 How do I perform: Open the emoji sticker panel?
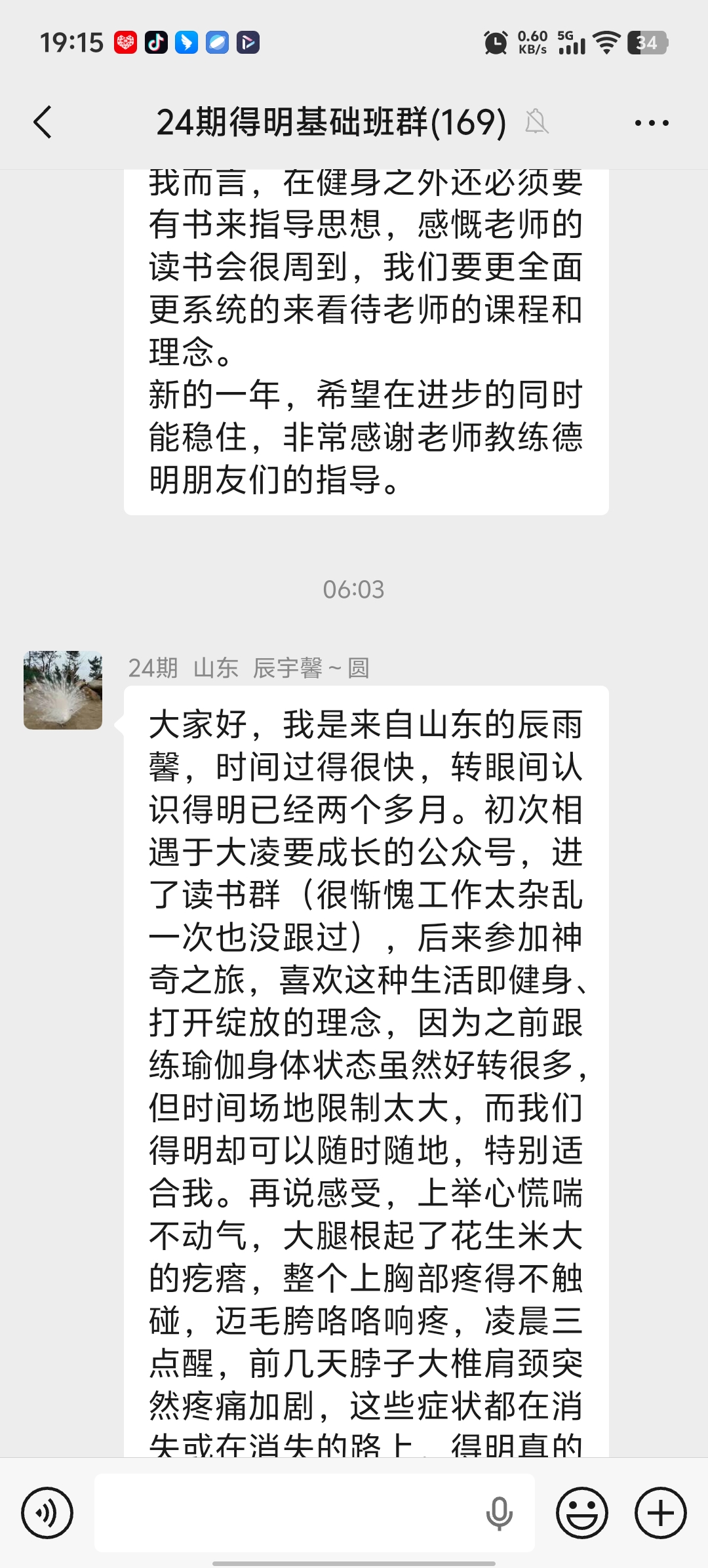point(581,1513)
